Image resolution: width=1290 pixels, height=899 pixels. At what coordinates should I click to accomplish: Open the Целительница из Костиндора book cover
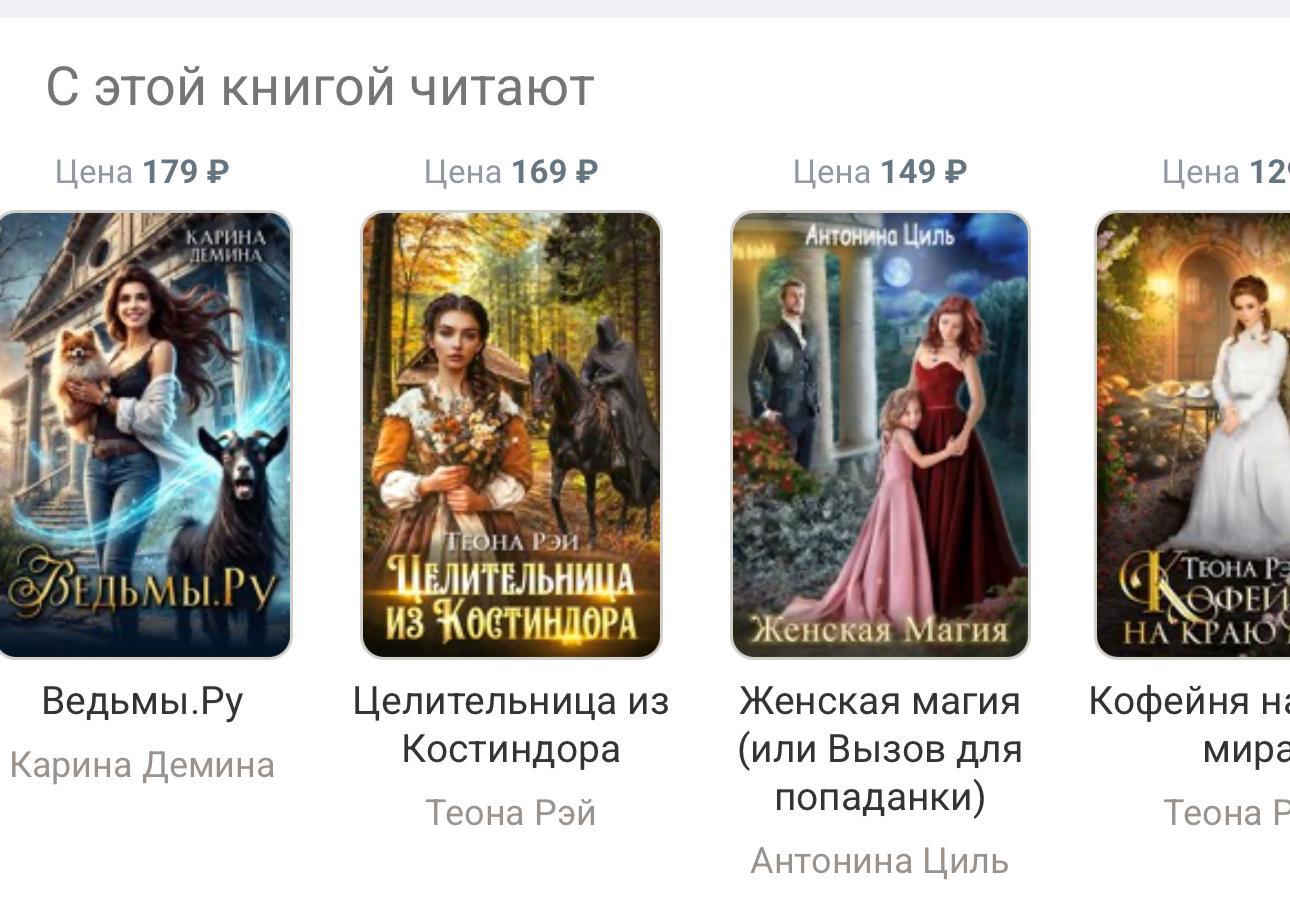point(511,435)
